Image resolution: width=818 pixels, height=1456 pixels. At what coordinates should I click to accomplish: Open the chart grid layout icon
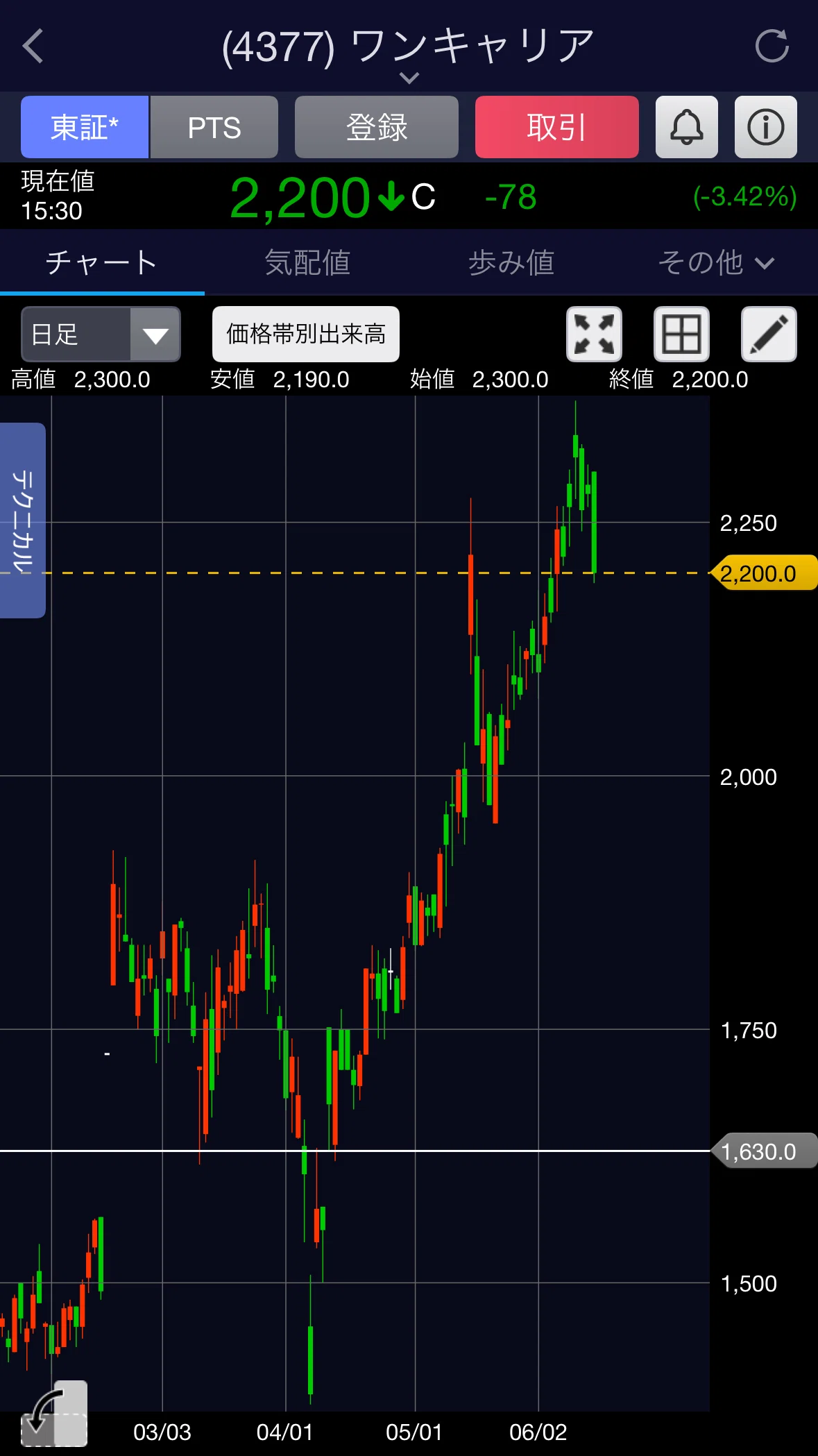[682, 335]
